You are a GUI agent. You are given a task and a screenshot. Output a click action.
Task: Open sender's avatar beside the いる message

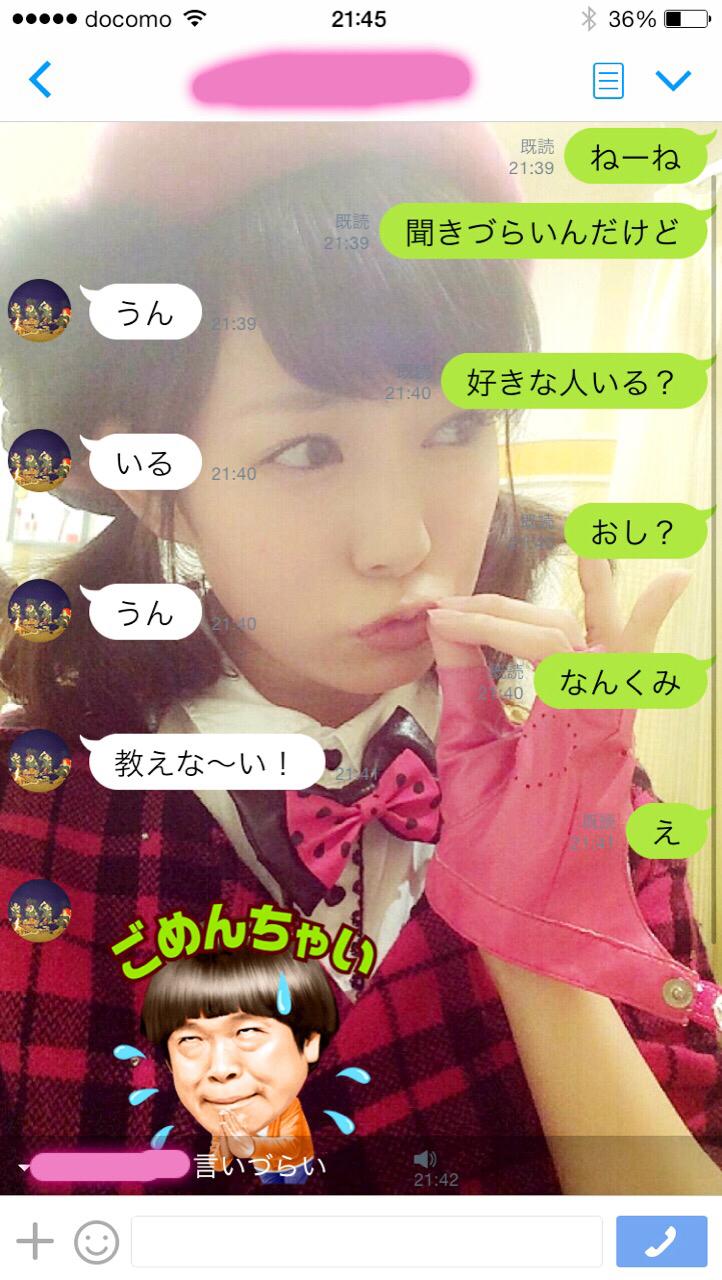[x=40, y=461]
